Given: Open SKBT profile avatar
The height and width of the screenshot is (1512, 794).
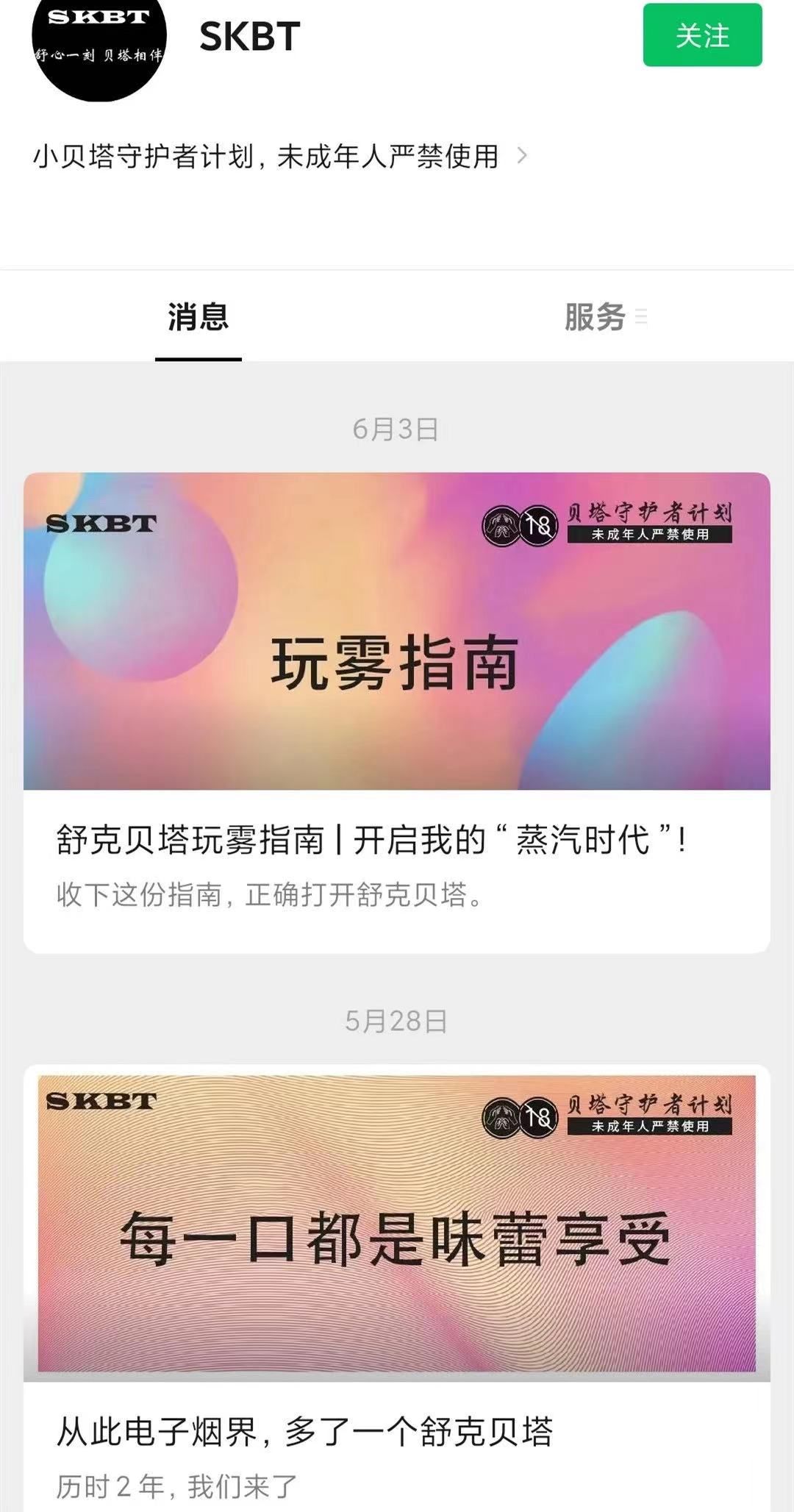Looking at the screenshot, I should click(x=99, y=38).
